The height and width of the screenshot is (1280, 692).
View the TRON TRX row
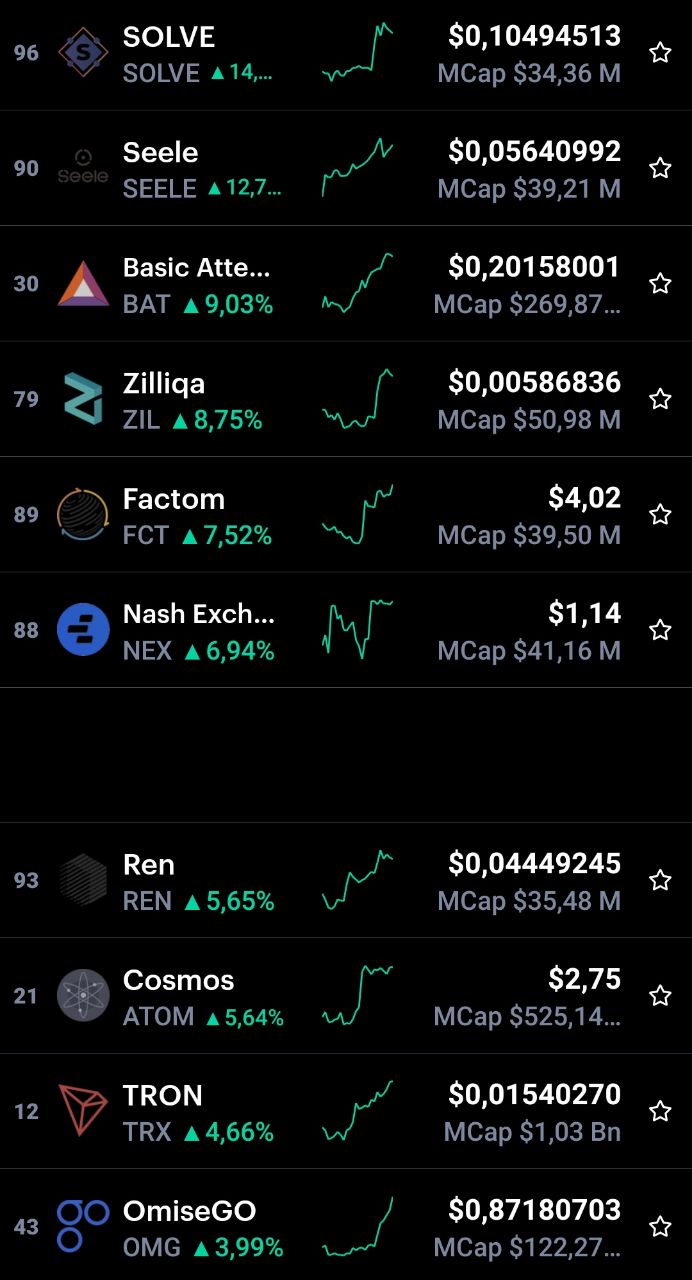346,1111
